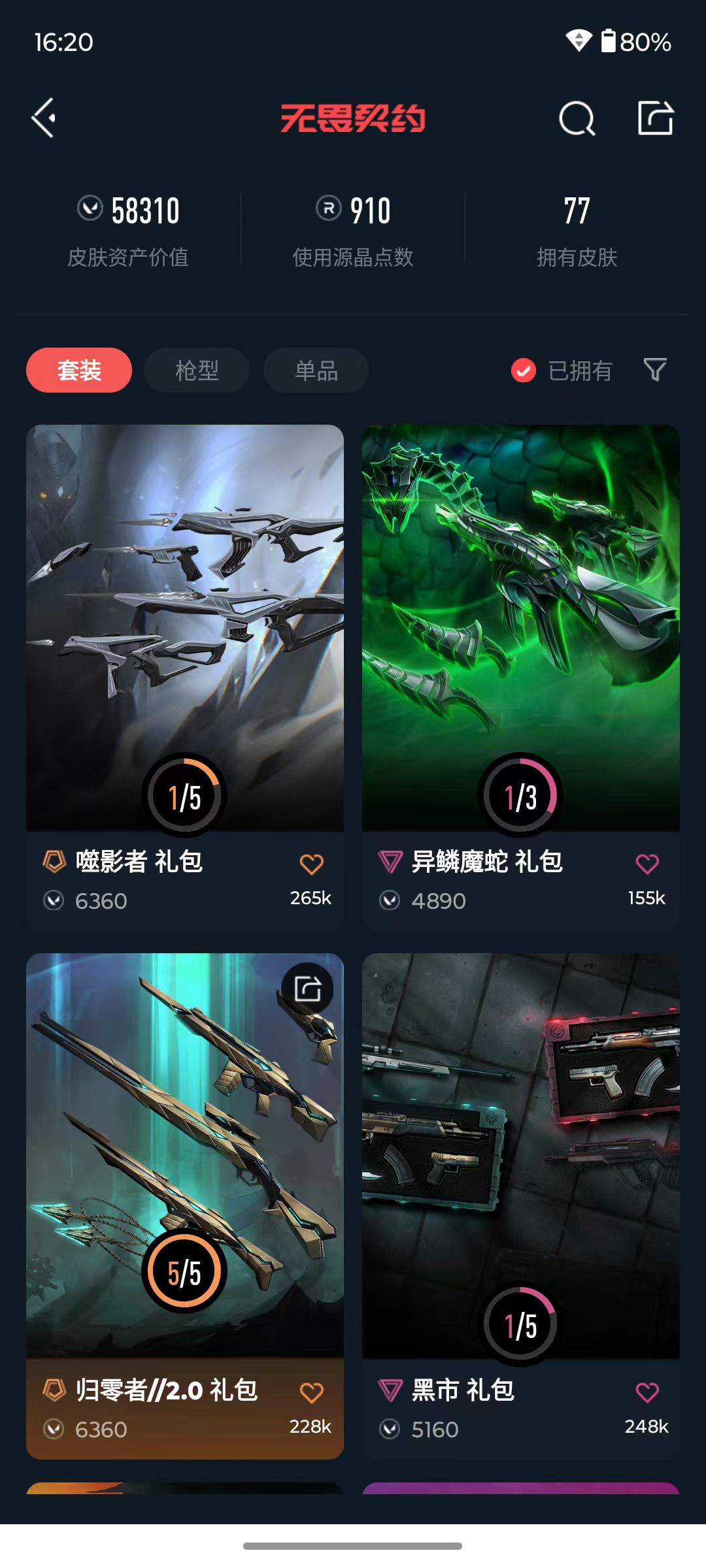Open the 黑市 礼包 card
Viewport: 706px width, 1568px height.
coord(521,1206)
